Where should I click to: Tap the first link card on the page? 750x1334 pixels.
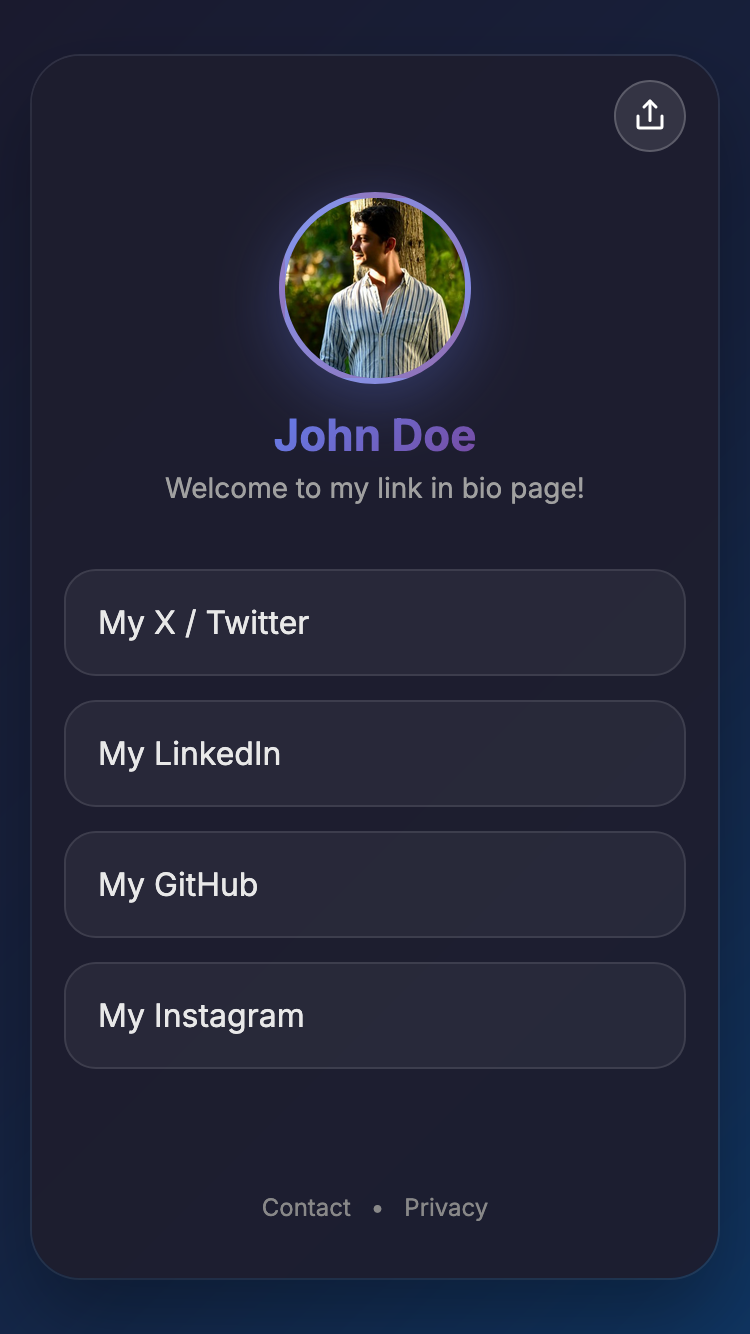375,622
